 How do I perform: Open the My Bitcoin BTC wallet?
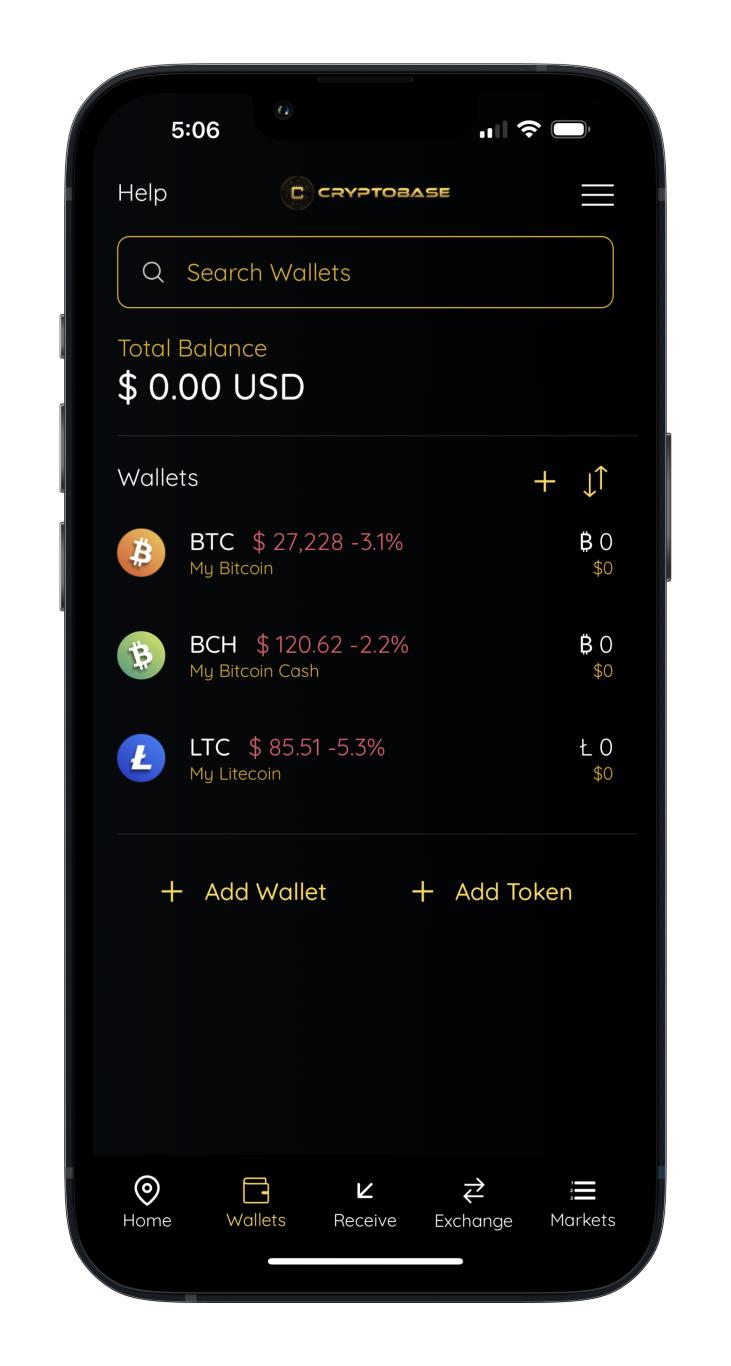pos(365,553)
